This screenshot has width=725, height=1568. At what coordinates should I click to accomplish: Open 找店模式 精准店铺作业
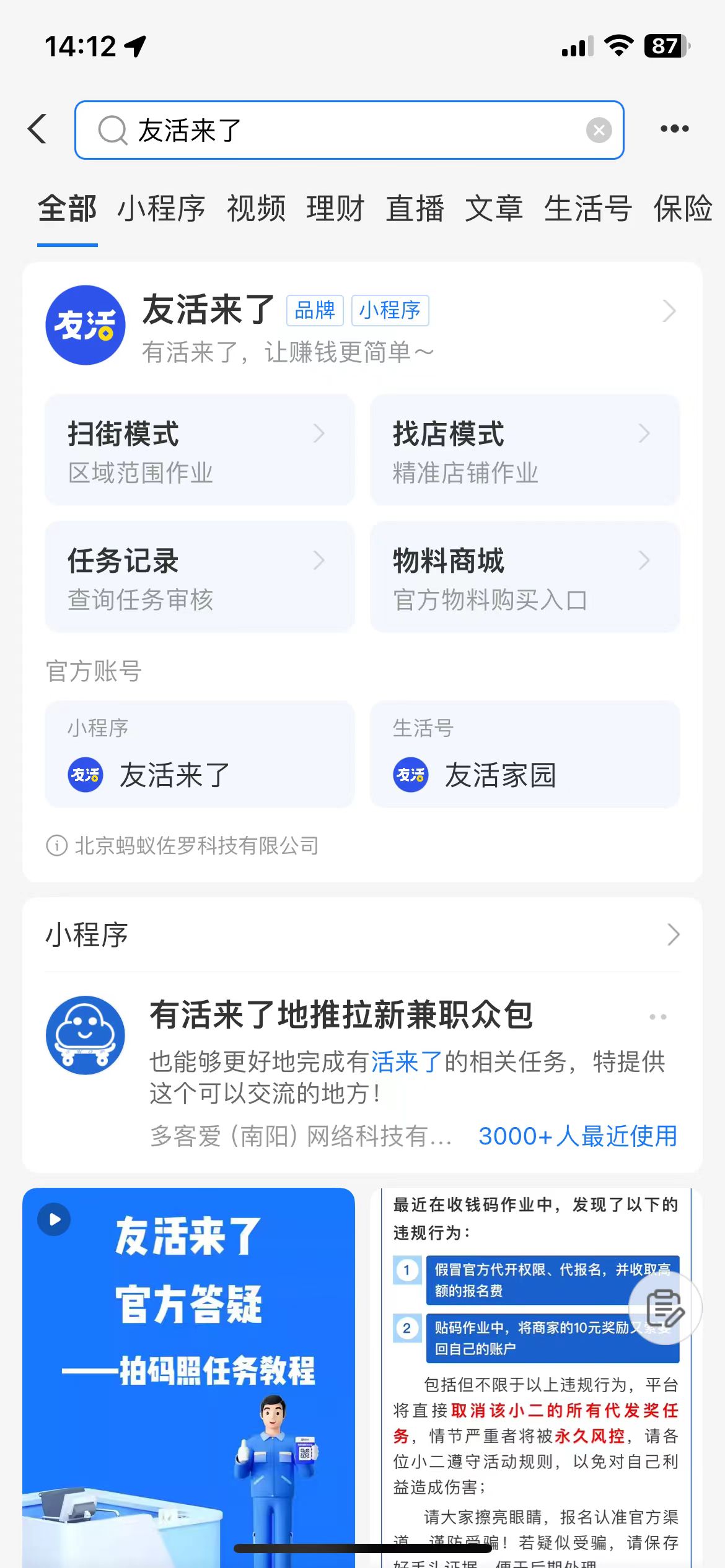(x=525, y=450)
